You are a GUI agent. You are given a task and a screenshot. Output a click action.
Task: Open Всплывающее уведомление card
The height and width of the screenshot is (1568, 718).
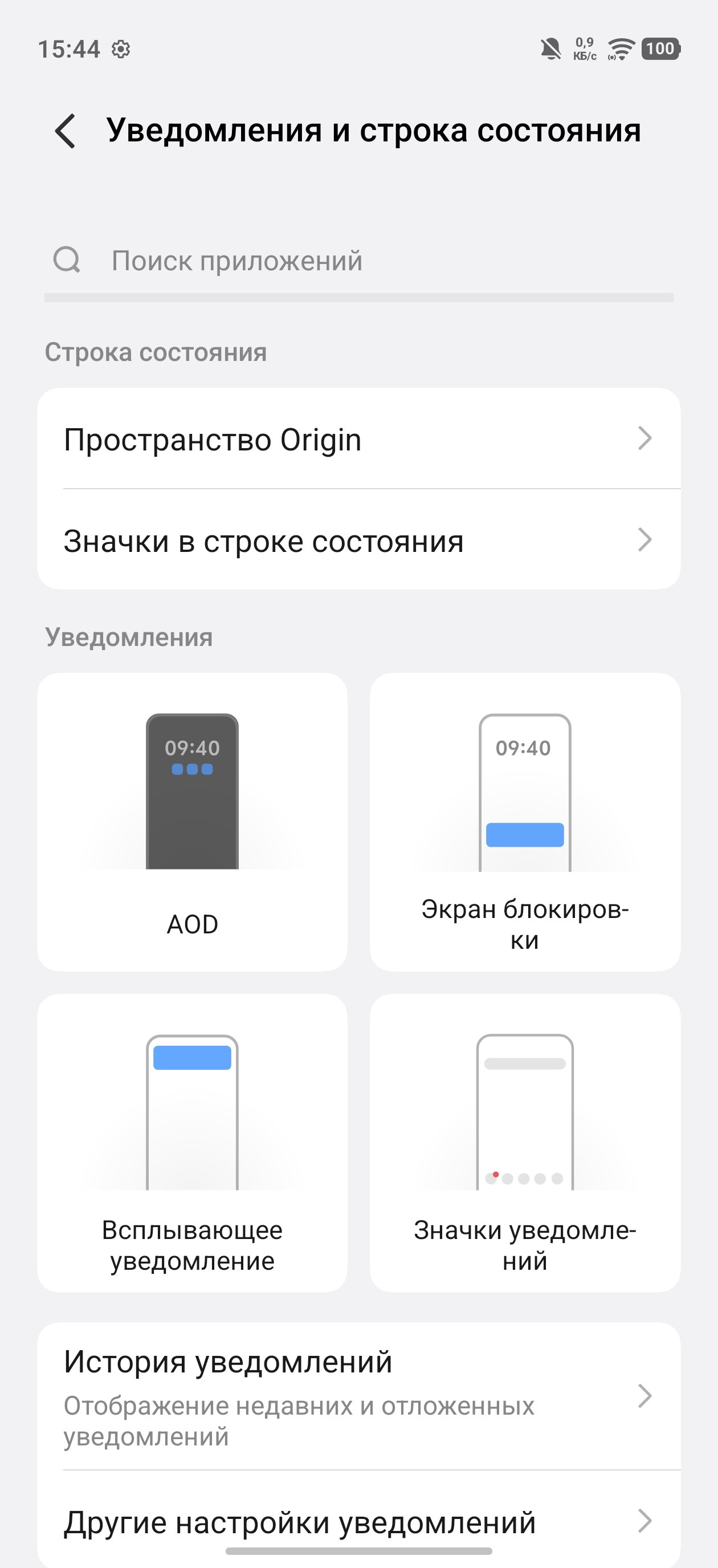[192, 1143]
